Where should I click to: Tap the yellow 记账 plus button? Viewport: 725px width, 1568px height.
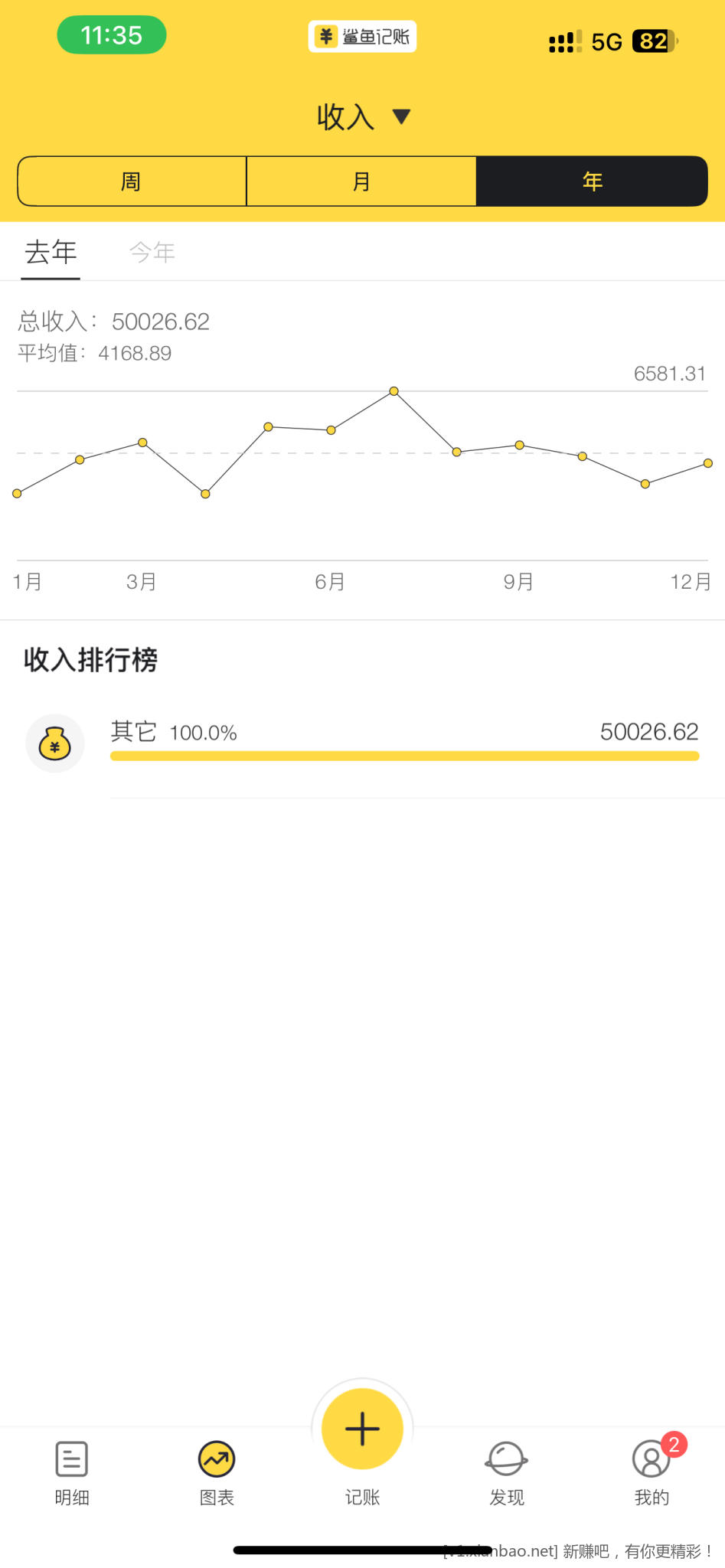(362, 1429)
